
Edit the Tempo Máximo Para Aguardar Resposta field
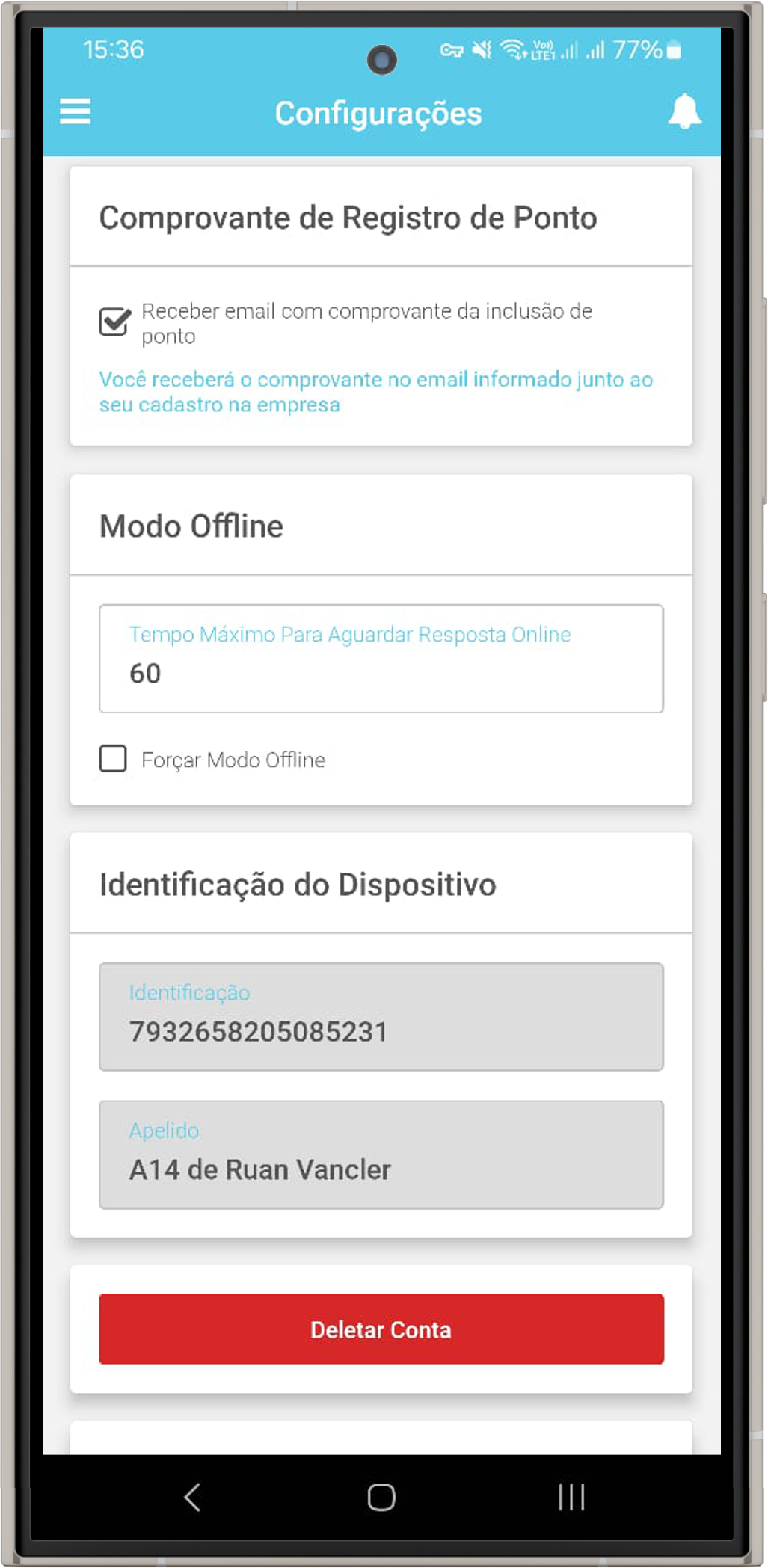[381, 660]
